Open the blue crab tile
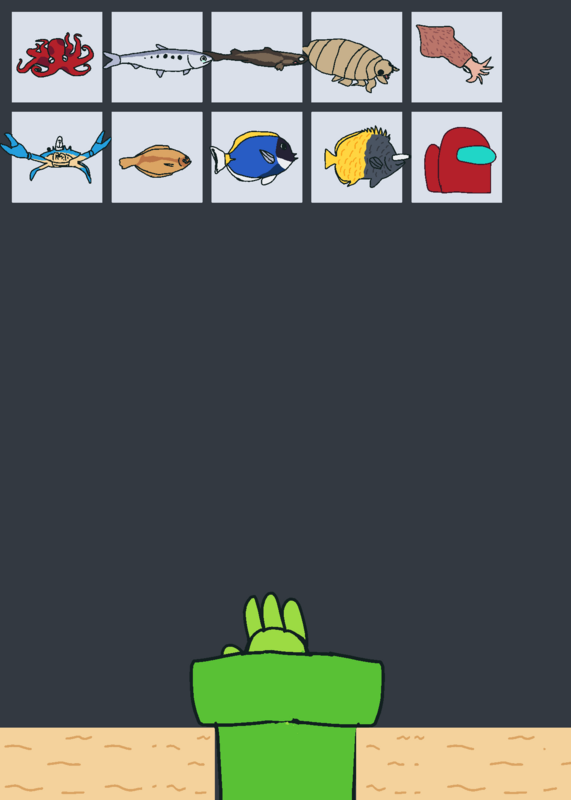Screen dimensions: 571x800 tap(57, 157)
